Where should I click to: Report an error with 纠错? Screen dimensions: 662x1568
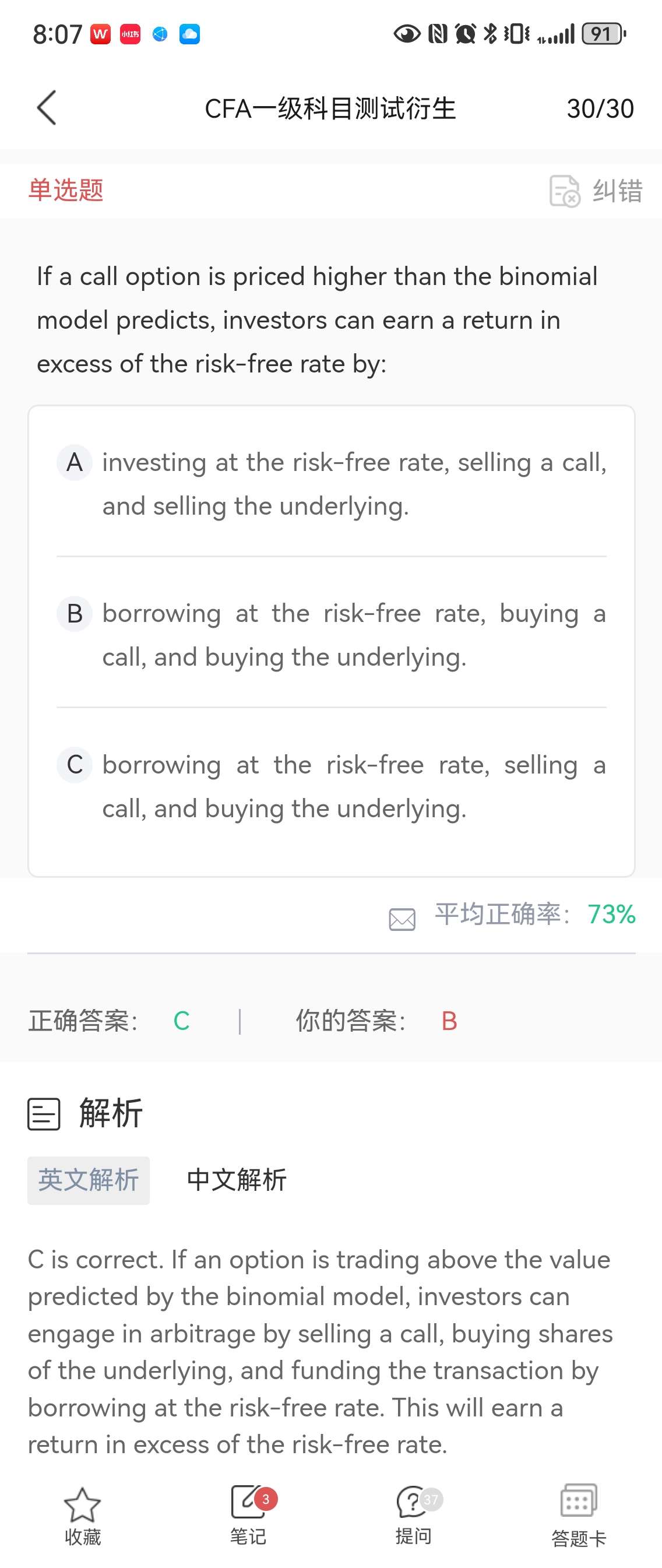(x=596, y=191)
